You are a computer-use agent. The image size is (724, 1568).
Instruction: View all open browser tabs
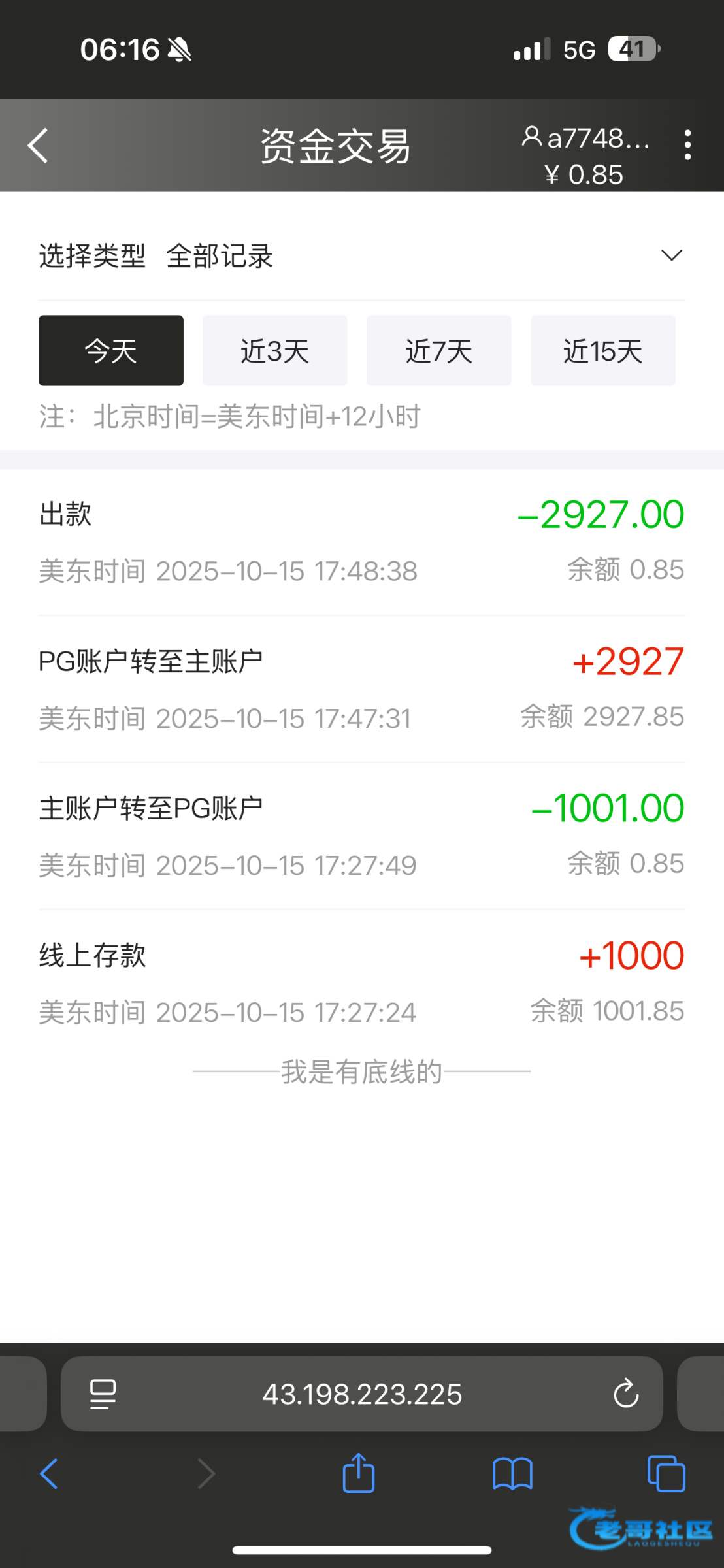pyautogui.click(x=666, y=1474)
